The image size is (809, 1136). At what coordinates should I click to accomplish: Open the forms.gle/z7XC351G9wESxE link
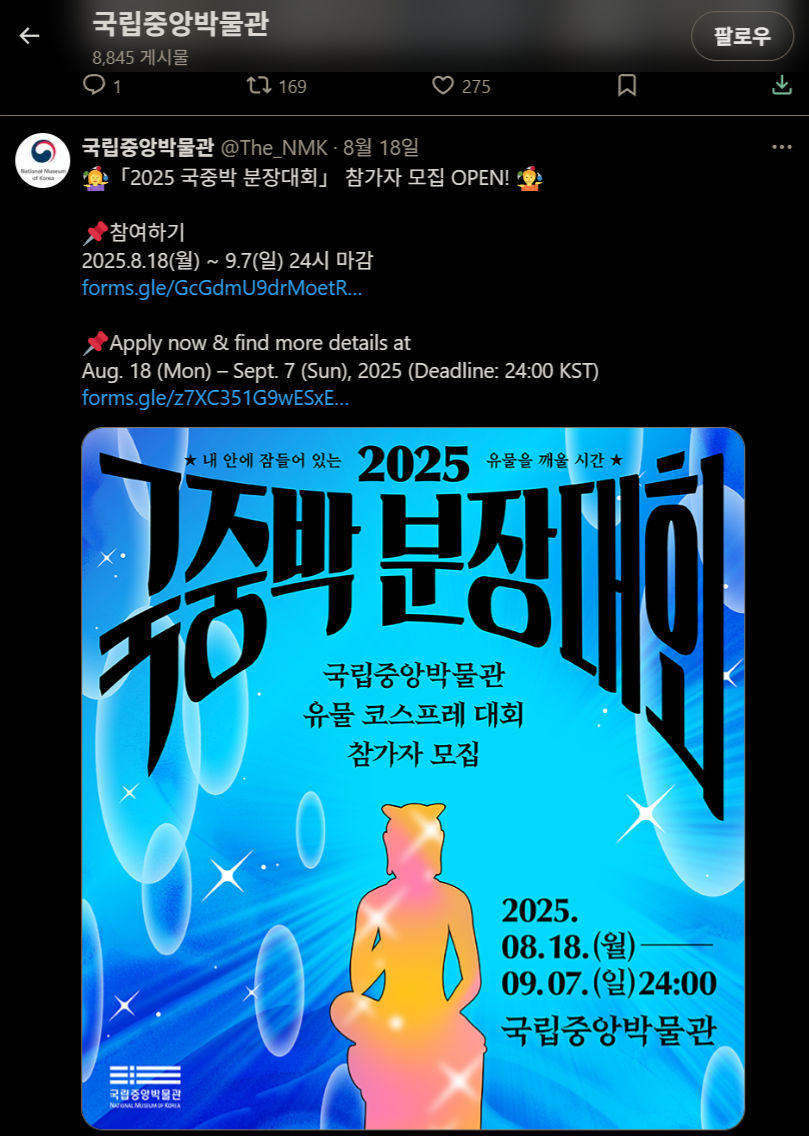[215, 398]
